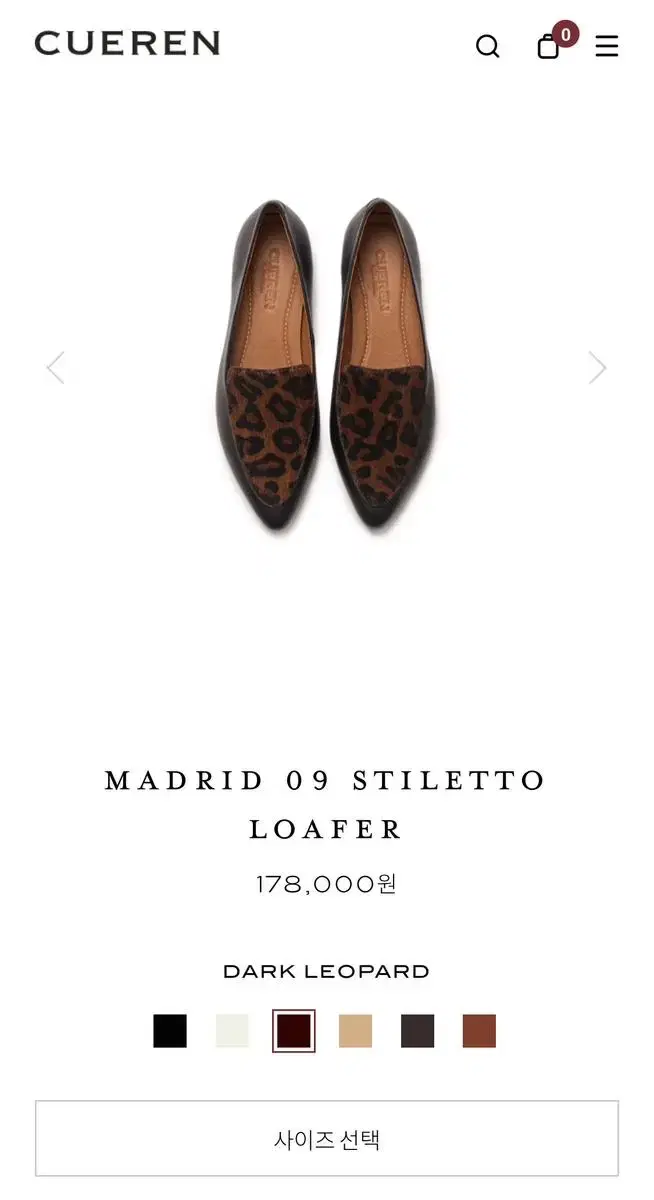
Task: Show the next product image
Action: (x=597, y=368)
